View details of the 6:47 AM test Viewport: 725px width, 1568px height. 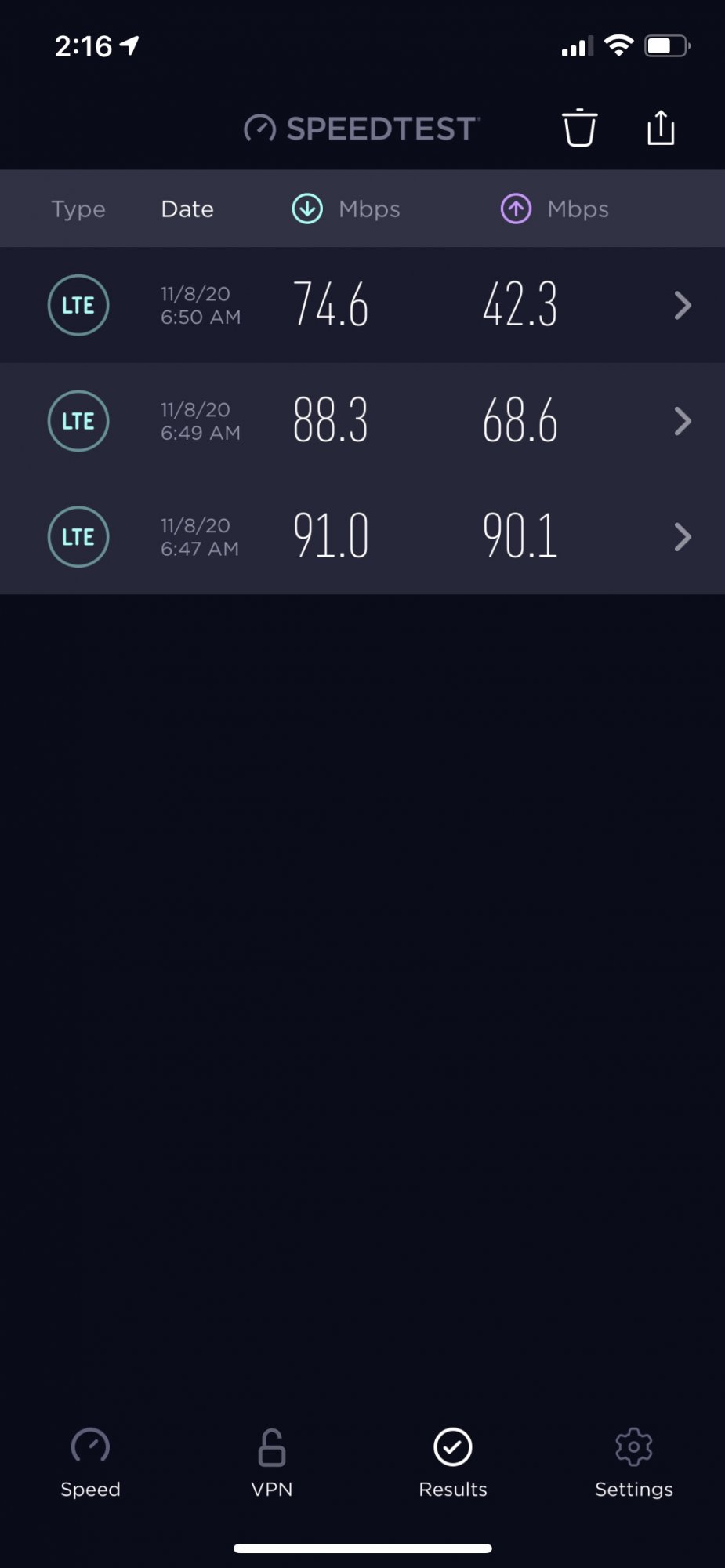362,537
